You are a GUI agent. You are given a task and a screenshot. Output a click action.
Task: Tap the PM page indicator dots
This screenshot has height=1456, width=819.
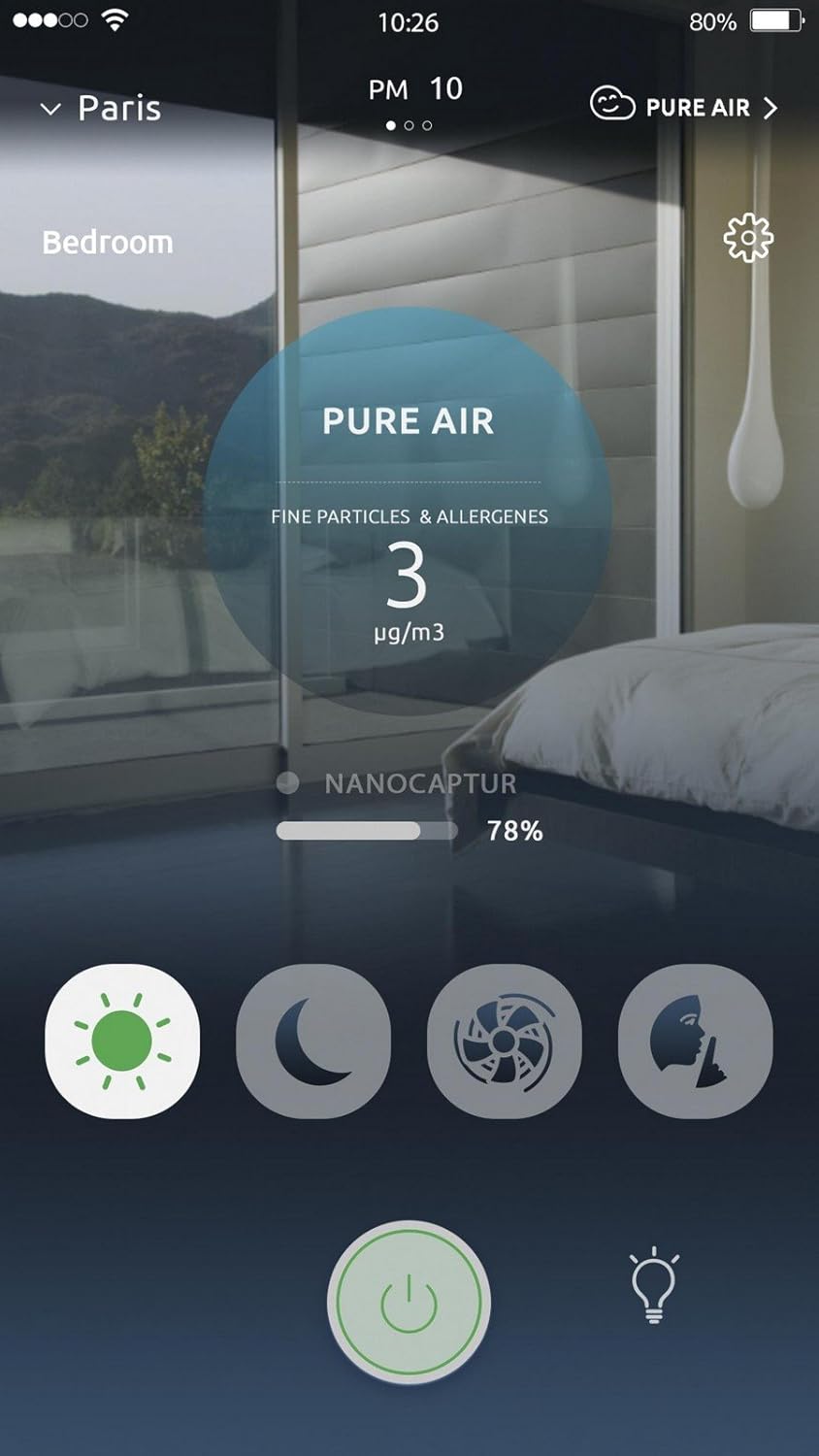point(409,125)
